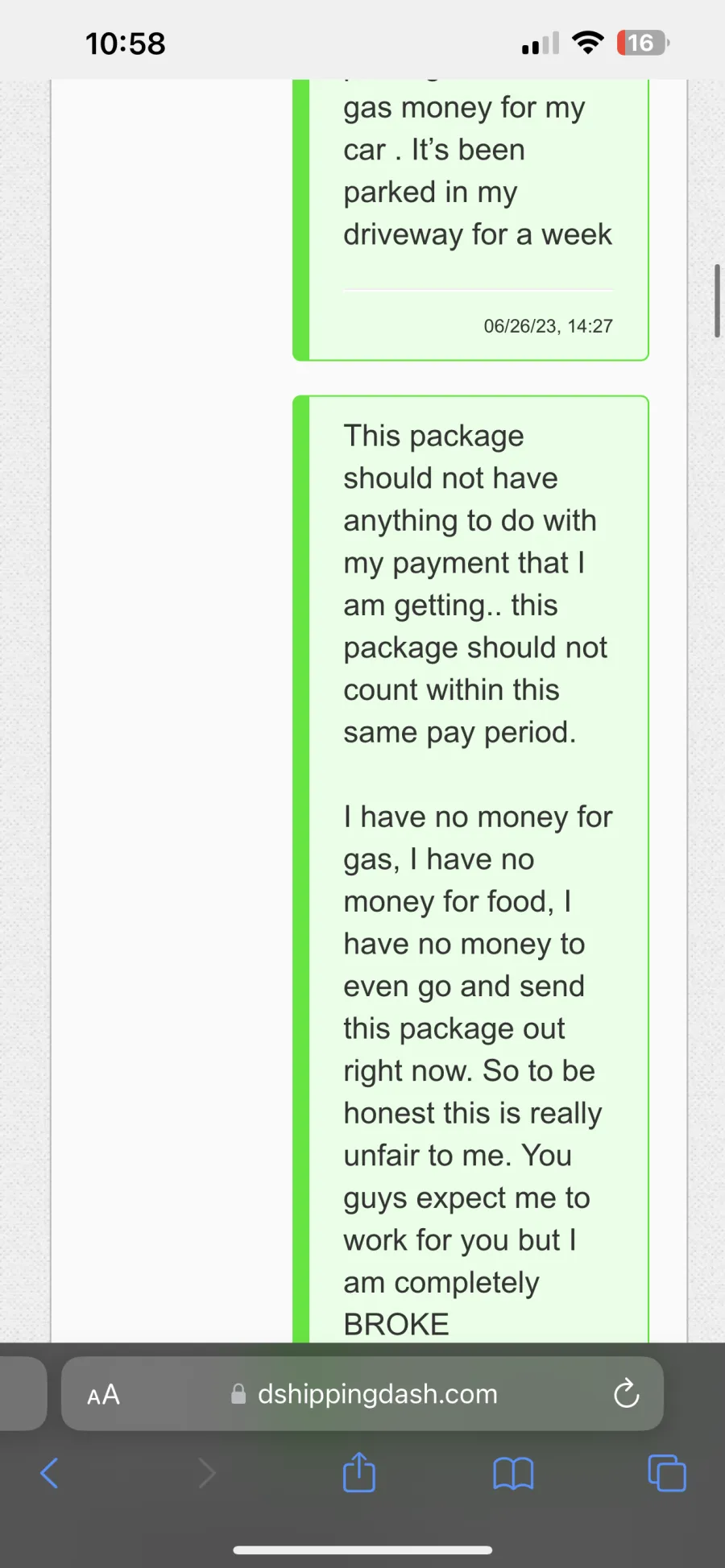Screen dimensions: 725x1568
Task: Open the AA reader and text options
Action: coord(103,1394)
